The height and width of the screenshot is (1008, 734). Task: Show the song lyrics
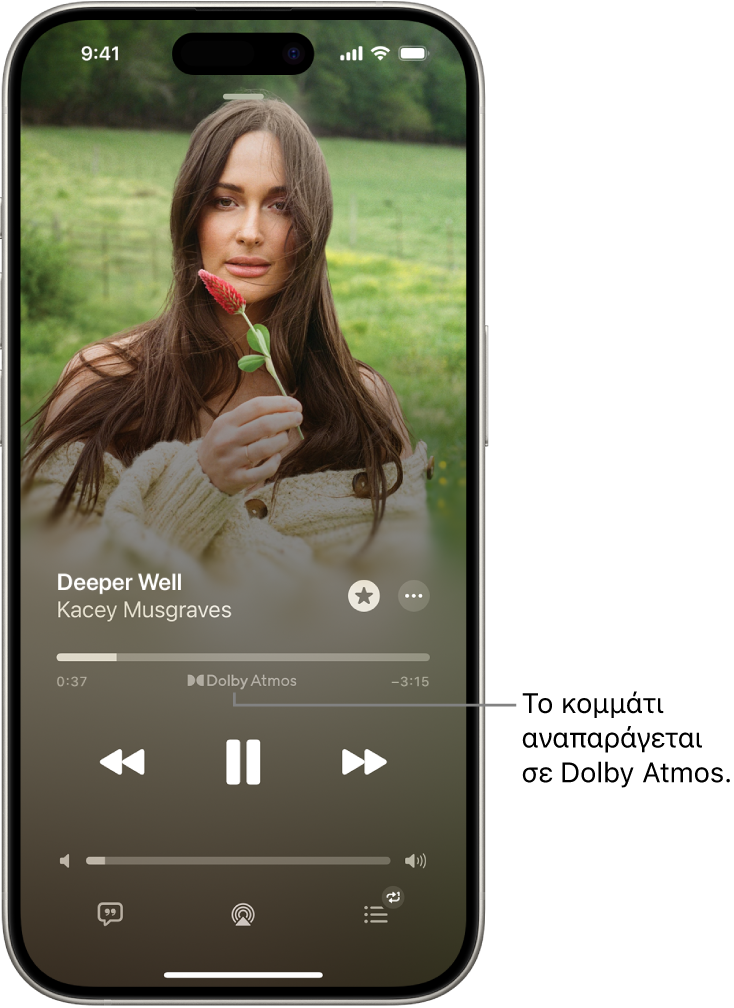110,914
